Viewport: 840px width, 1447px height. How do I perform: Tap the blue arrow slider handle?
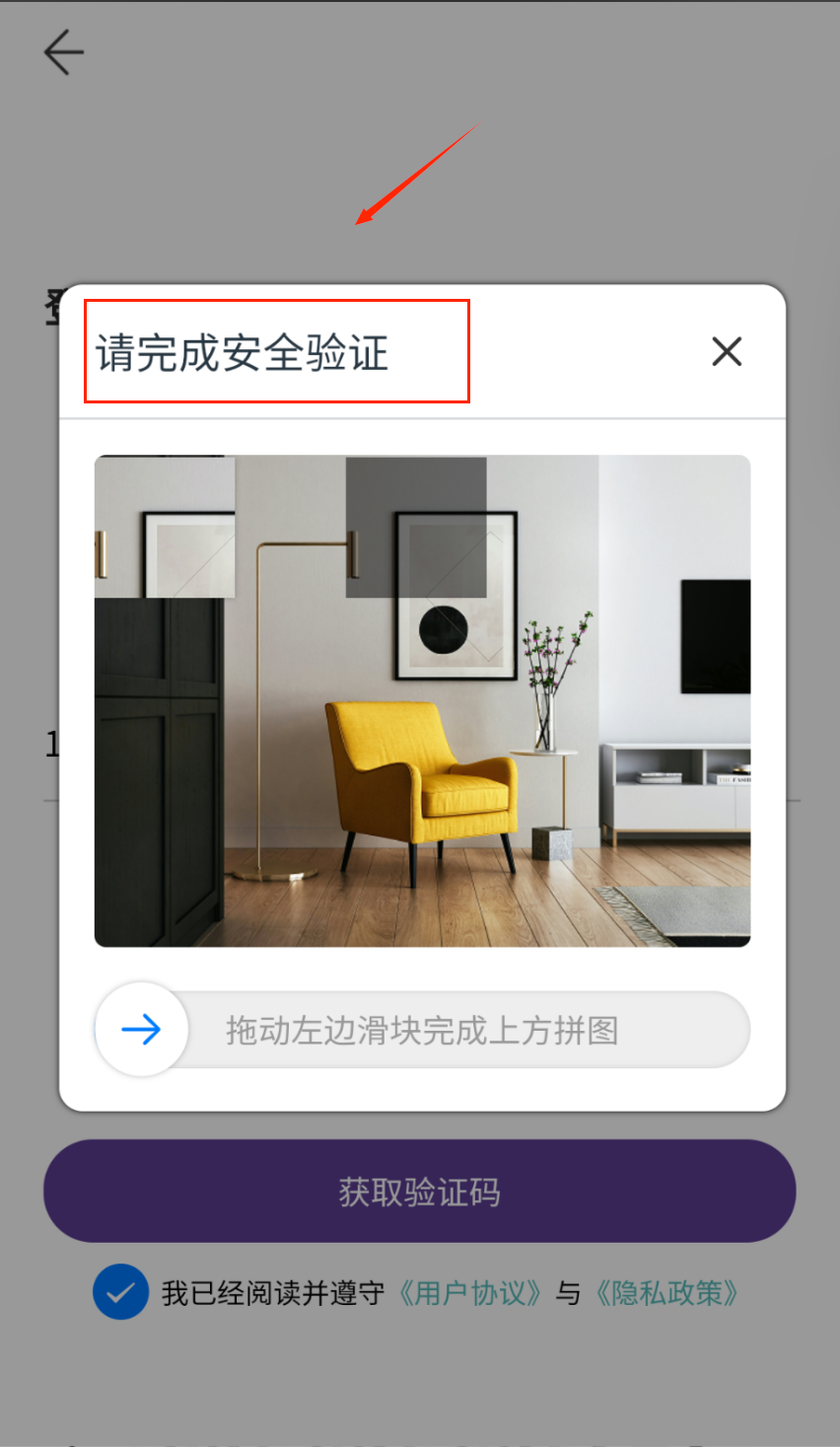141,1030
